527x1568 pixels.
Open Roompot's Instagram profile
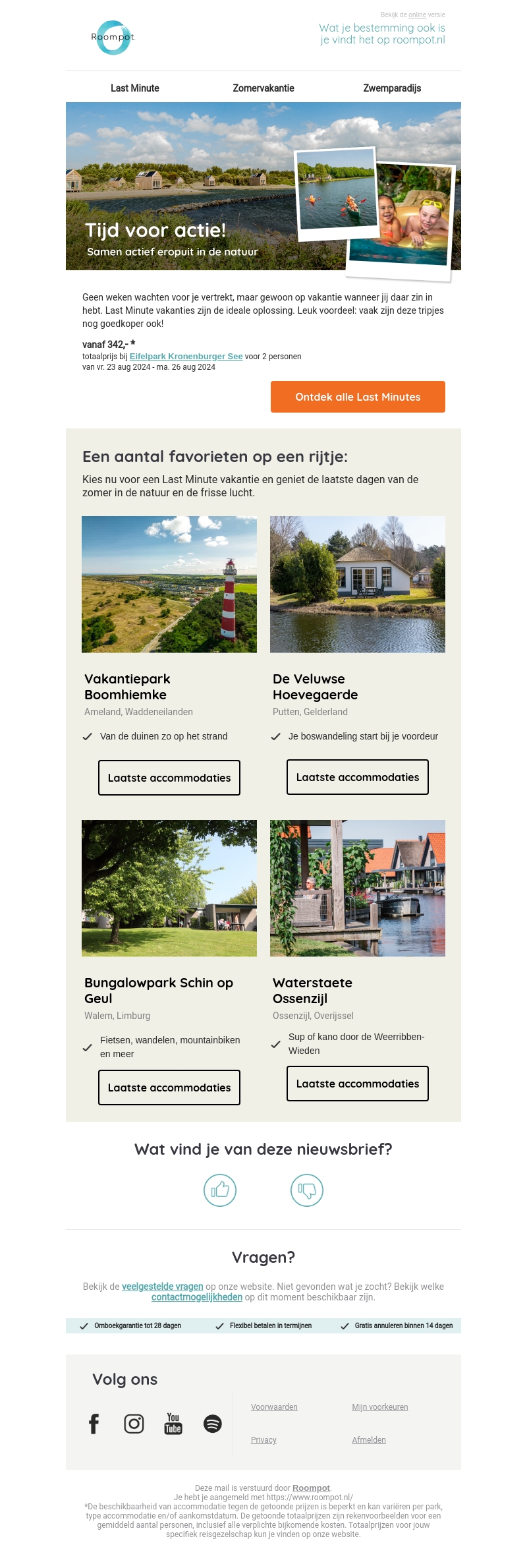click(134, 1424)
